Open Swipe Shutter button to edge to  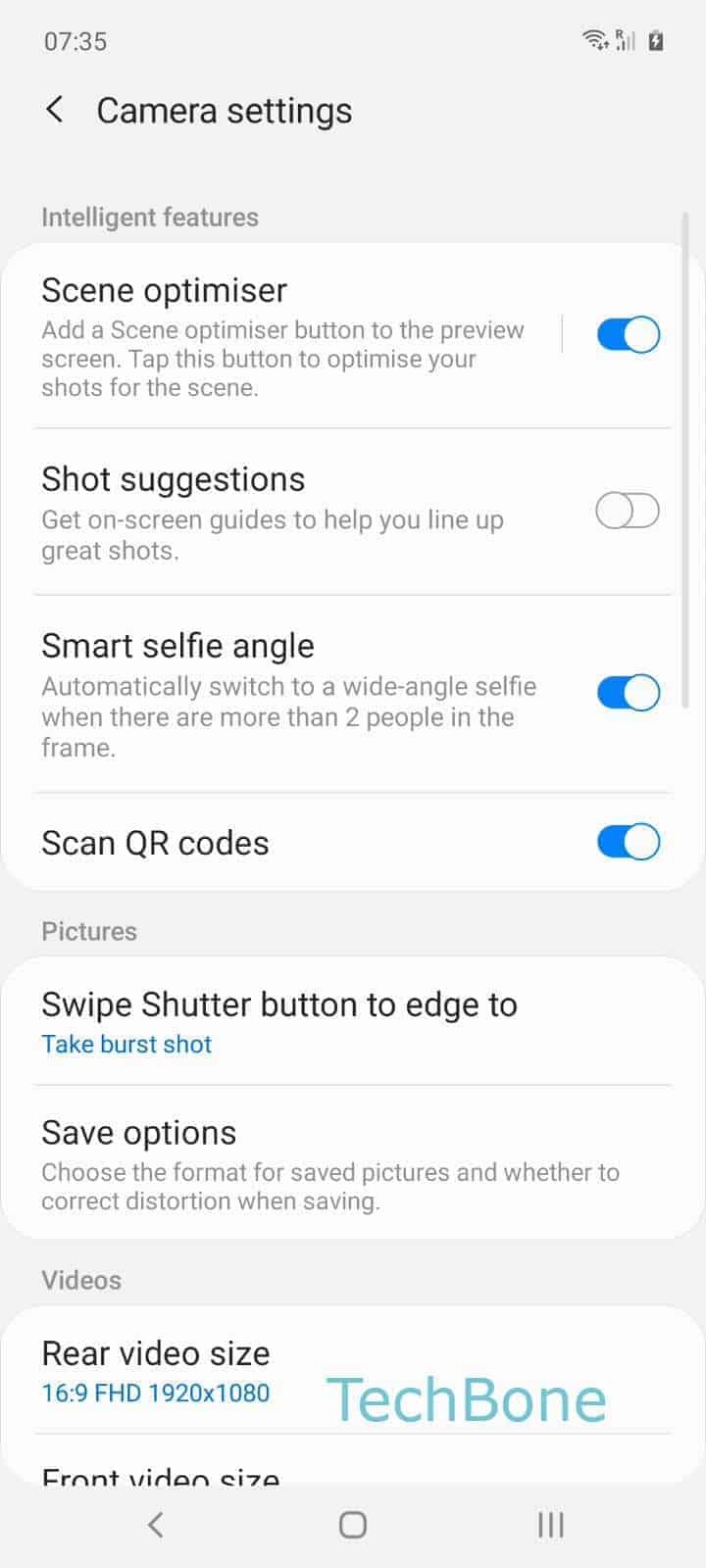click(x=279, y=1022)
